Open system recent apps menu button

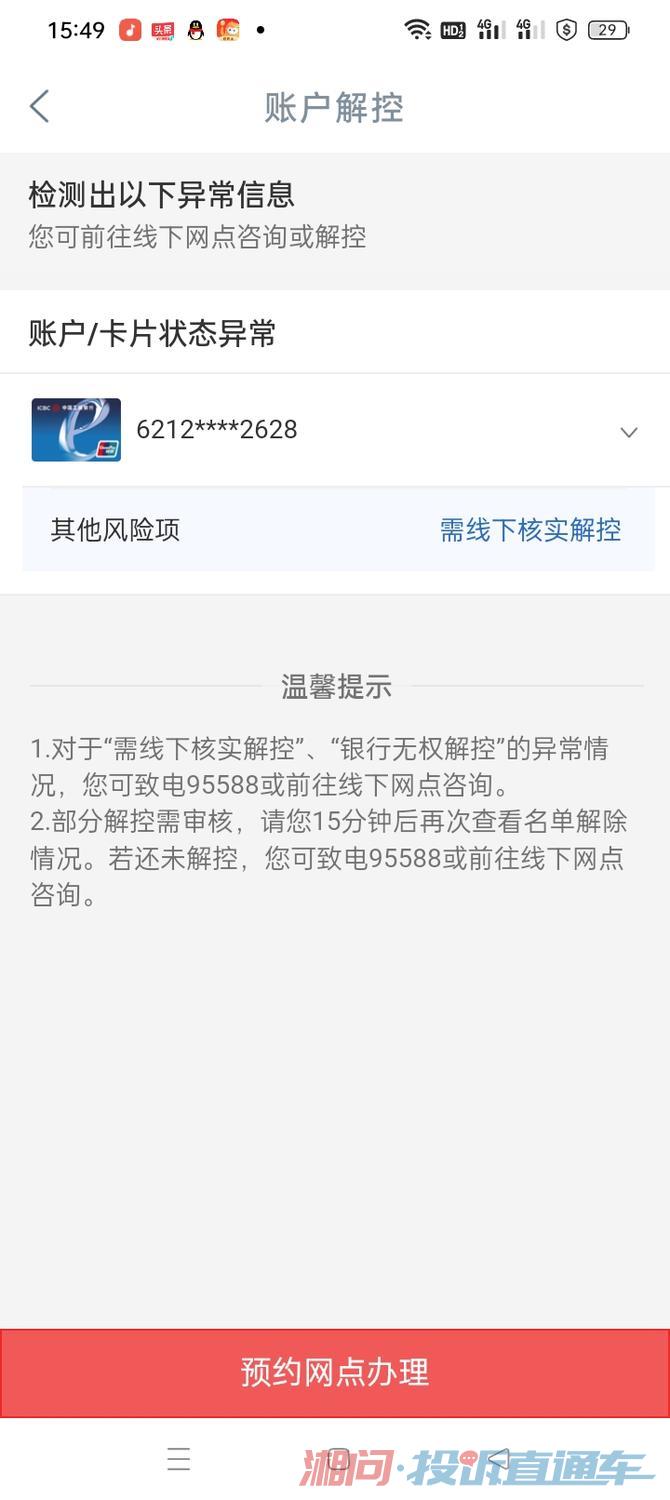179,1459
